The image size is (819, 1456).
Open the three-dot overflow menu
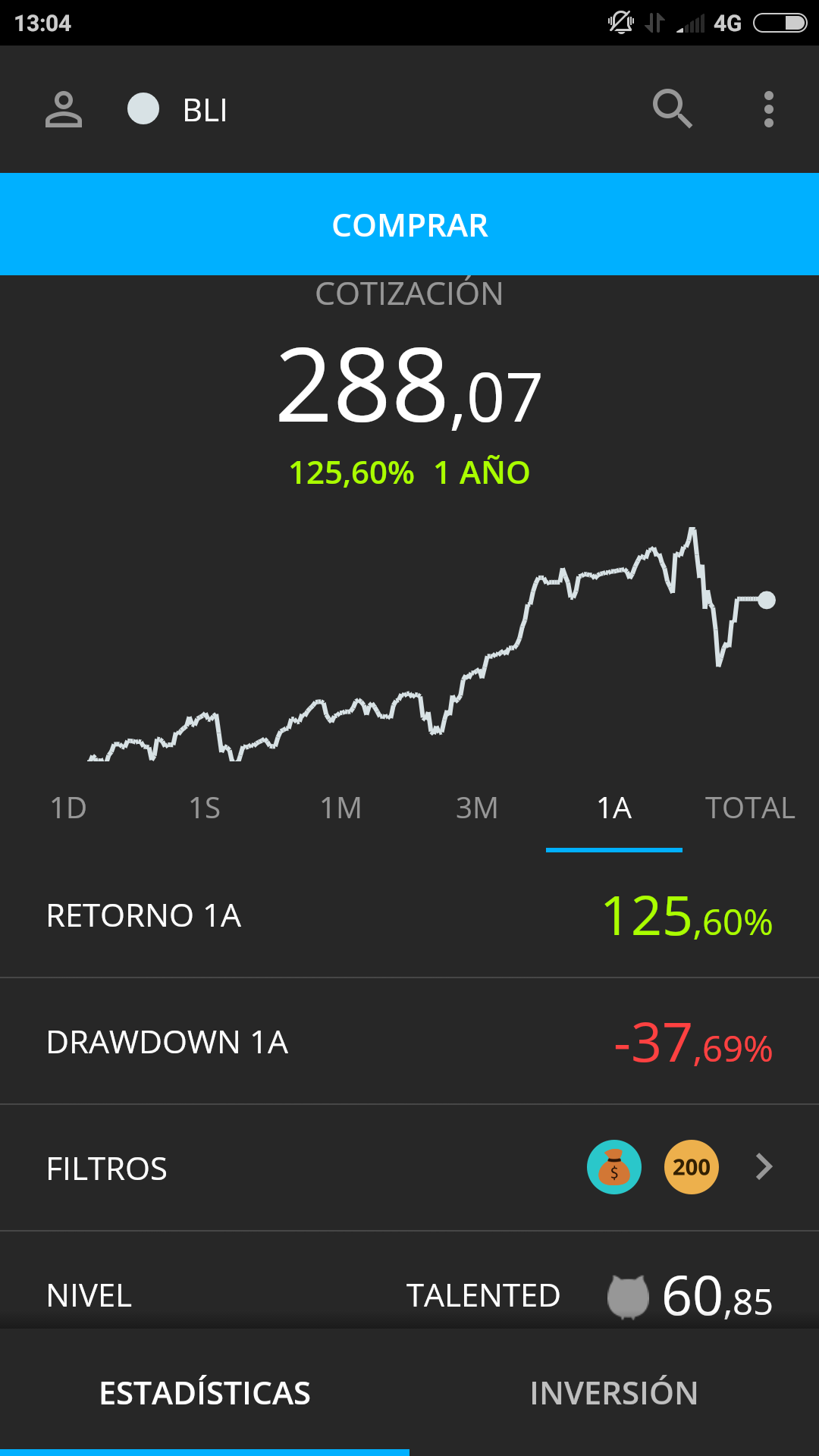click(x=769, y=110)
